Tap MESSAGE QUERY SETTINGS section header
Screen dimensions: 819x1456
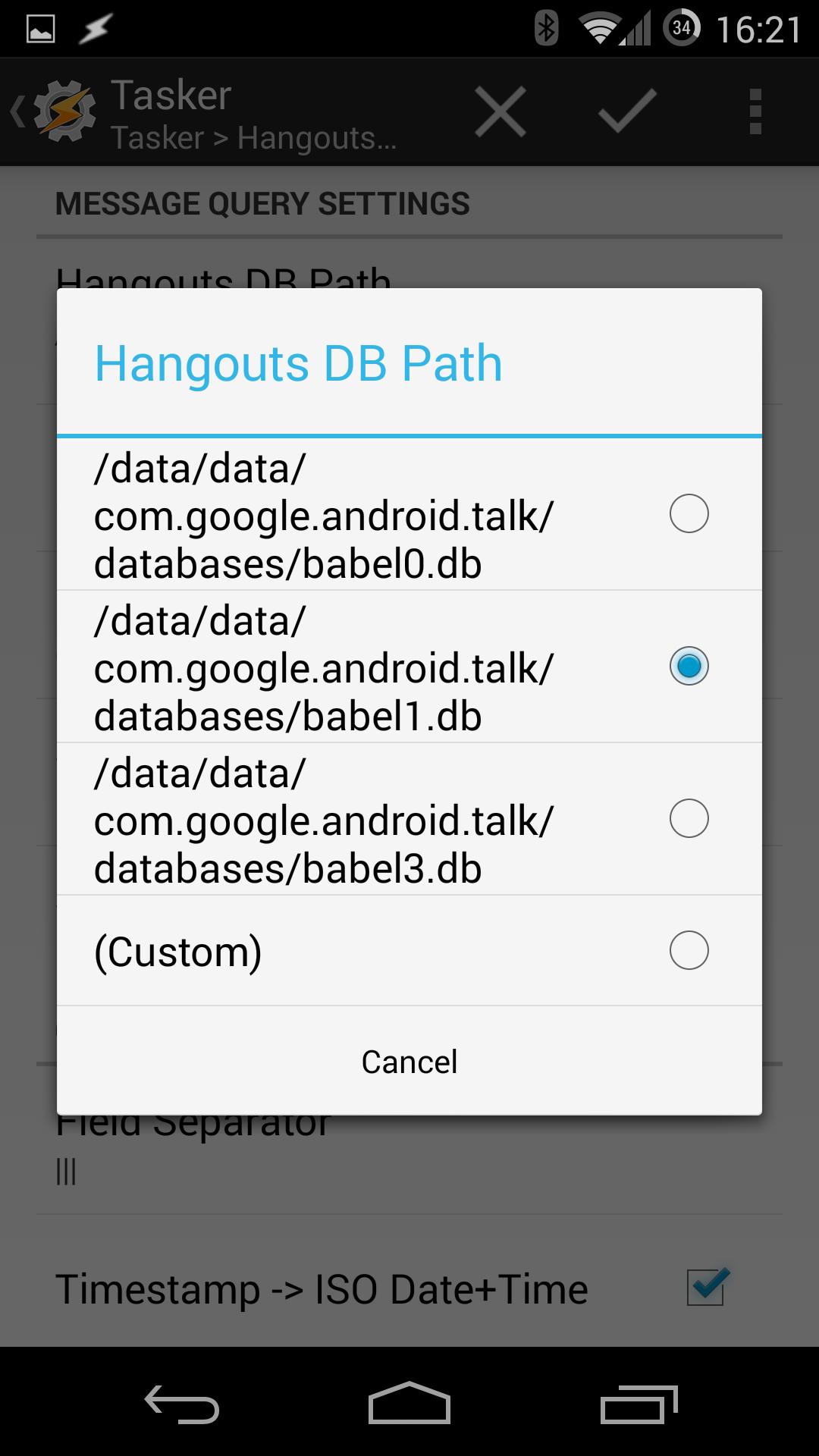[x=262, y=202]
